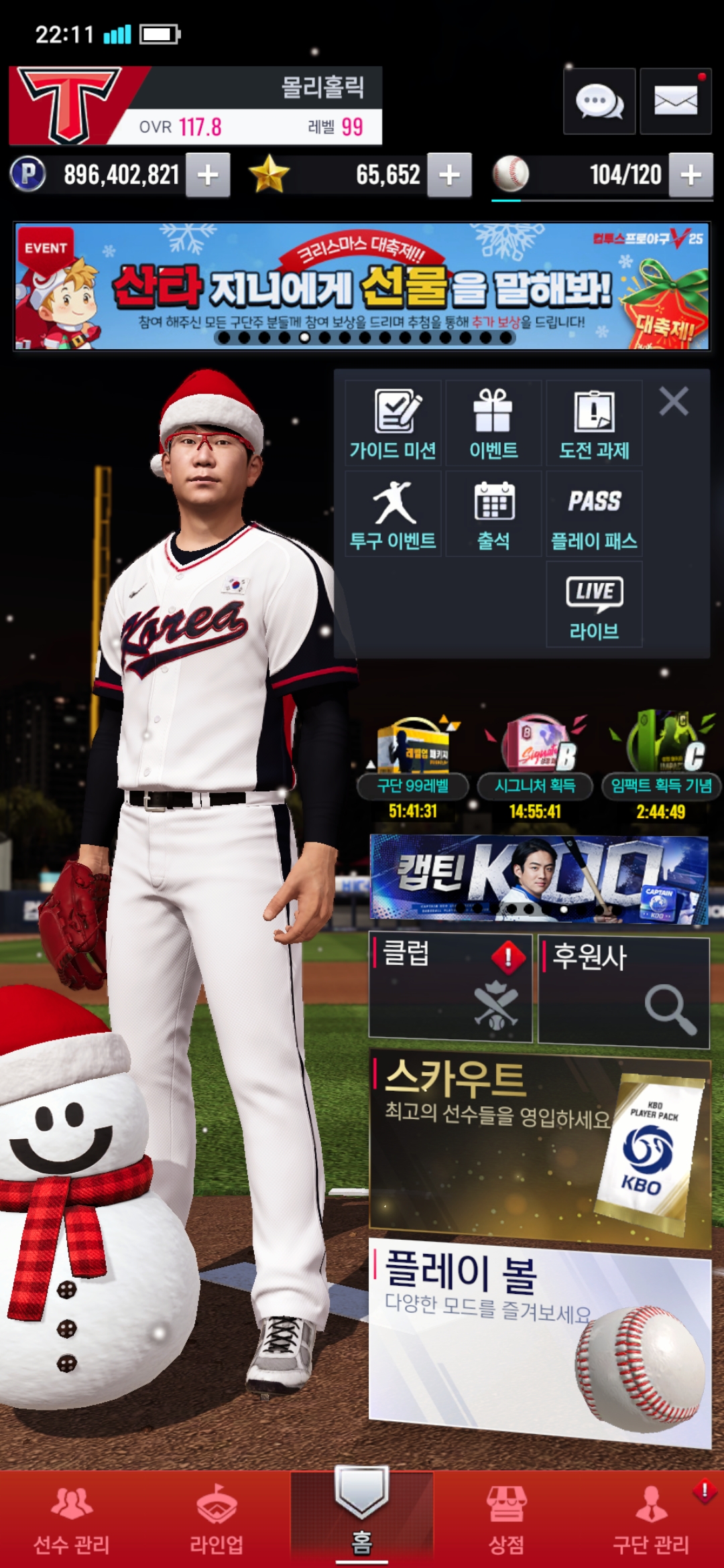Open the 클럽 card
Image resolution: width=724 pixels, height=1568 pixels.
pyautogui.click(x=450, y=988)
